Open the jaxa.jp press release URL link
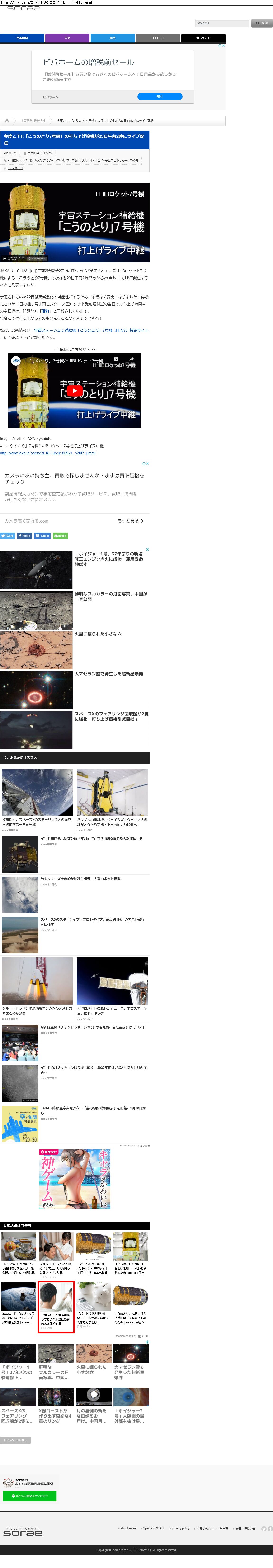Screen dimensions: 273x1568 47,453
